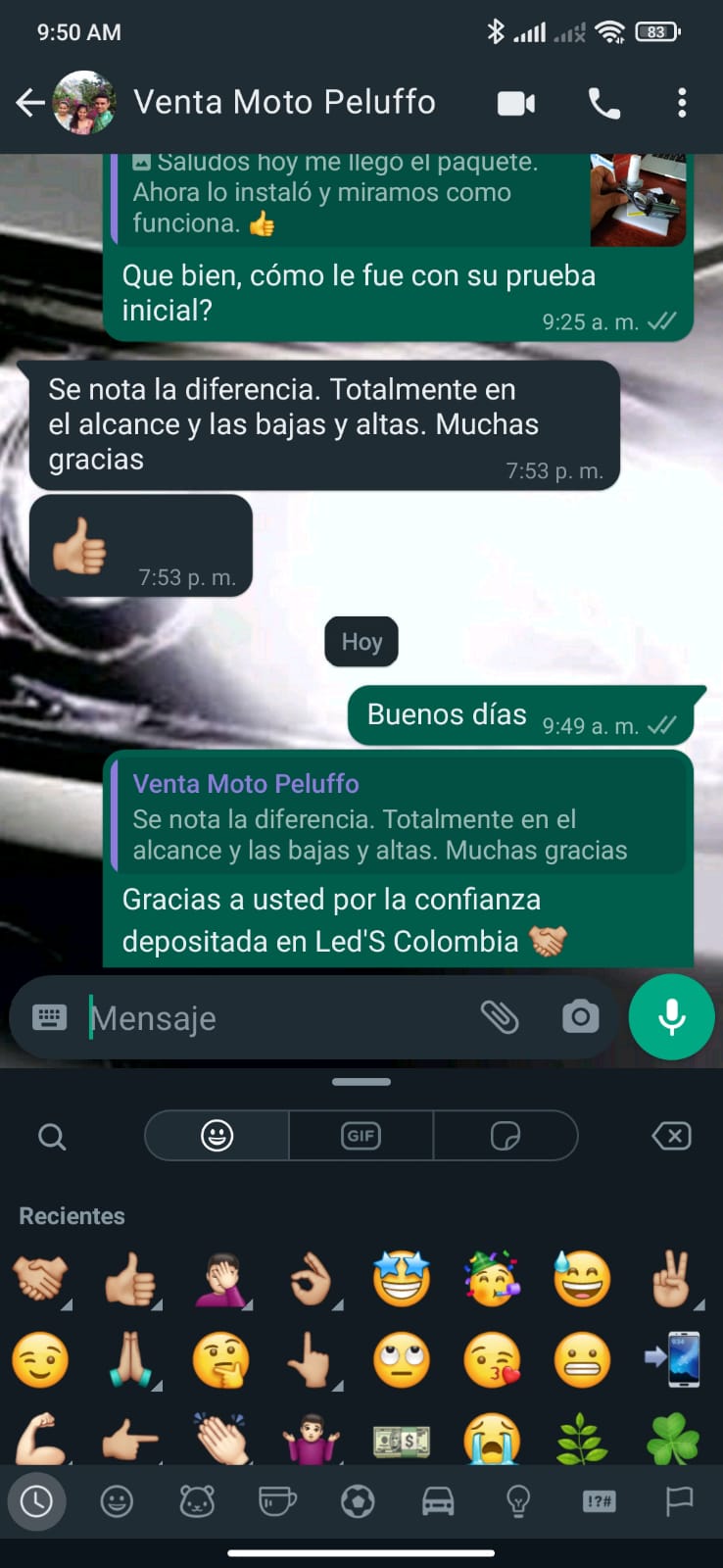Delete the last character with backspace

pos(671,1136)
